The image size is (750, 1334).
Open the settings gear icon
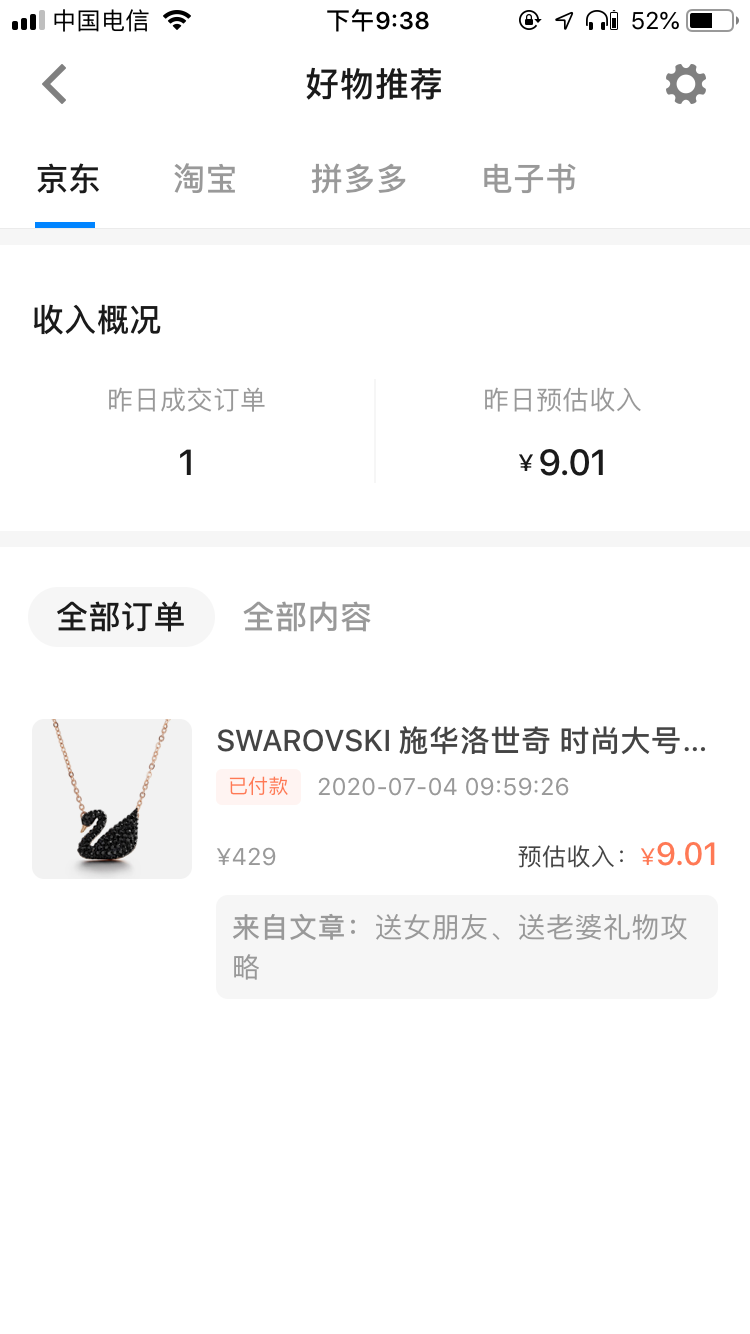tap(686, 84)
